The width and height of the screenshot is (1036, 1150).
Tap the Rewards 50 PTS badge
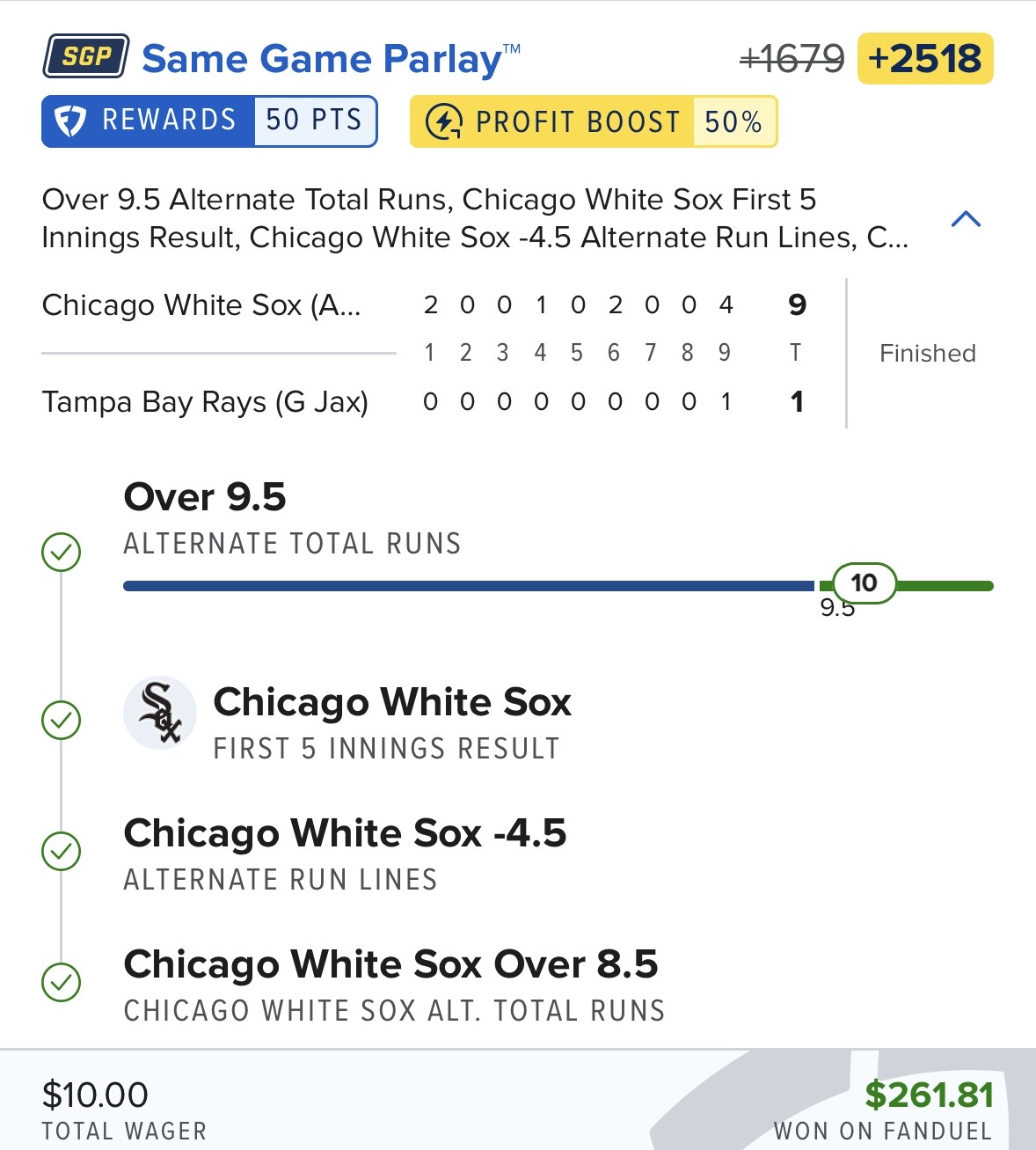click(x=209, y=121)
